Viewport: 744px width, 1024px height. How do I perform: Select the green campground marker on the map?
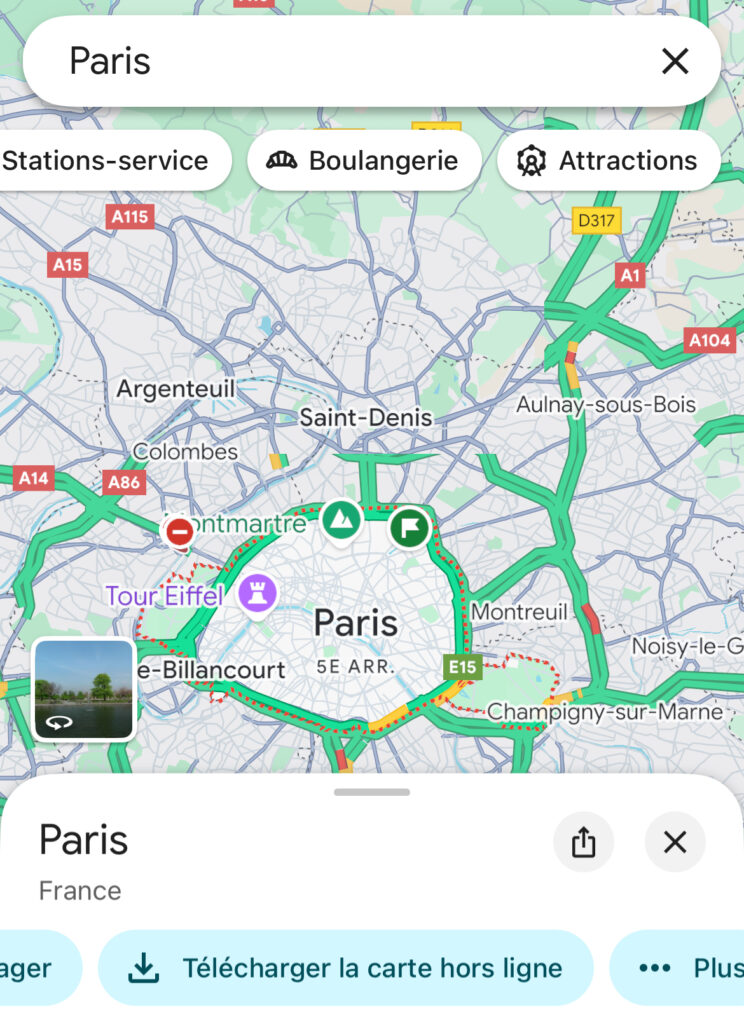[340, 523]
